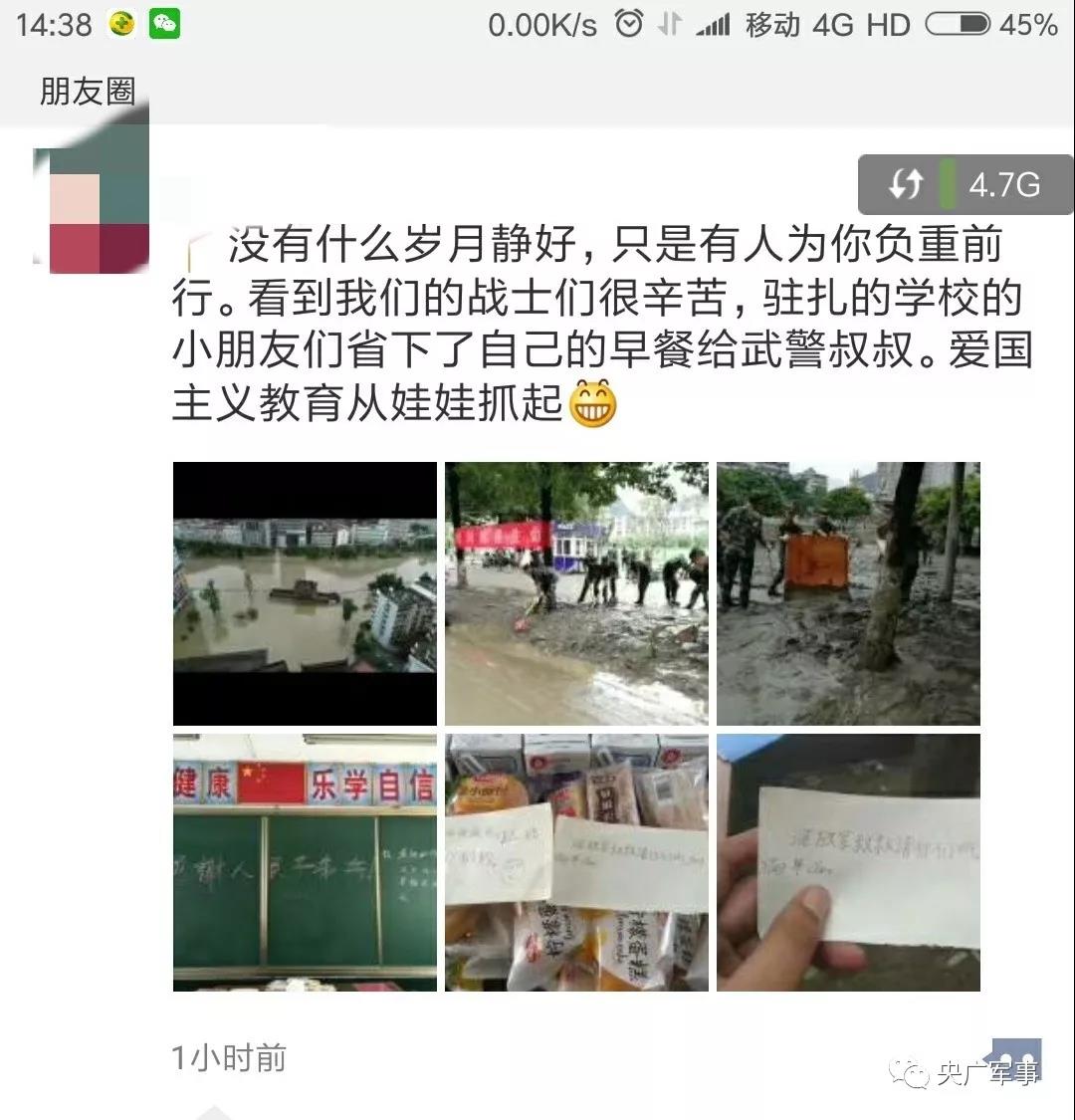Tap the 4.7G data usage floating widget
Viewport: 1075px width, 1120px height.
[965, 185]
